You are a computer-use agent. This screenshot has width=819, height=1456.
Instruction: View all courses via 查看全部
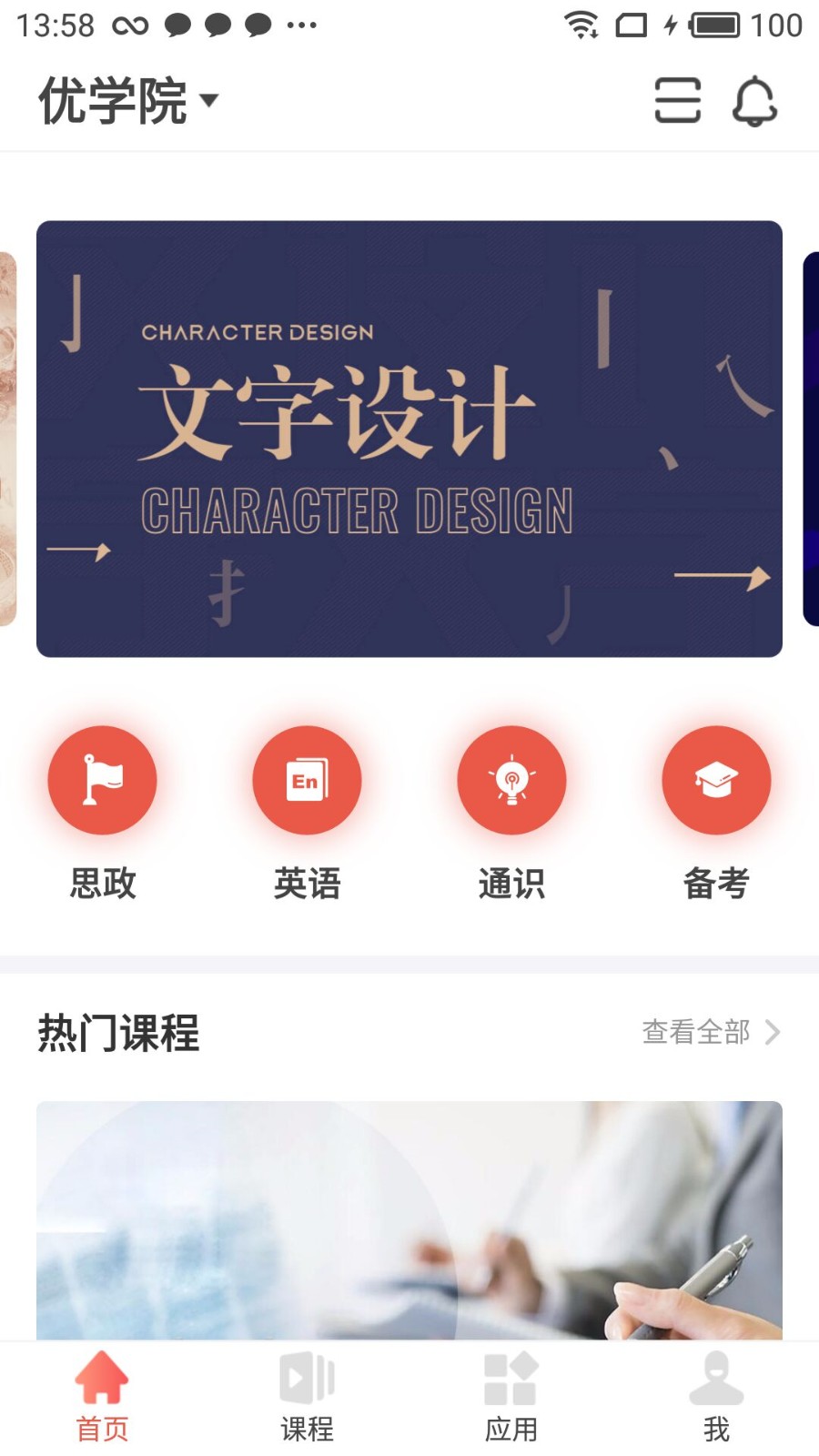tap(710, 1032)
